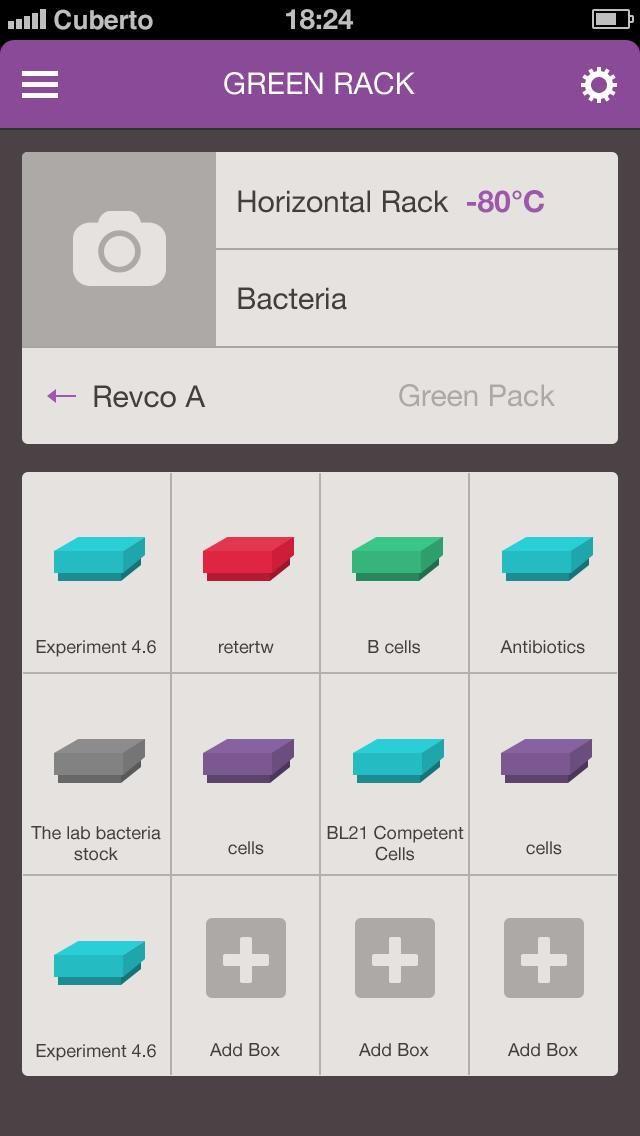Open The lab bacteria stock box
Screen dimensions: 640x1136
[x=97, y=774]
